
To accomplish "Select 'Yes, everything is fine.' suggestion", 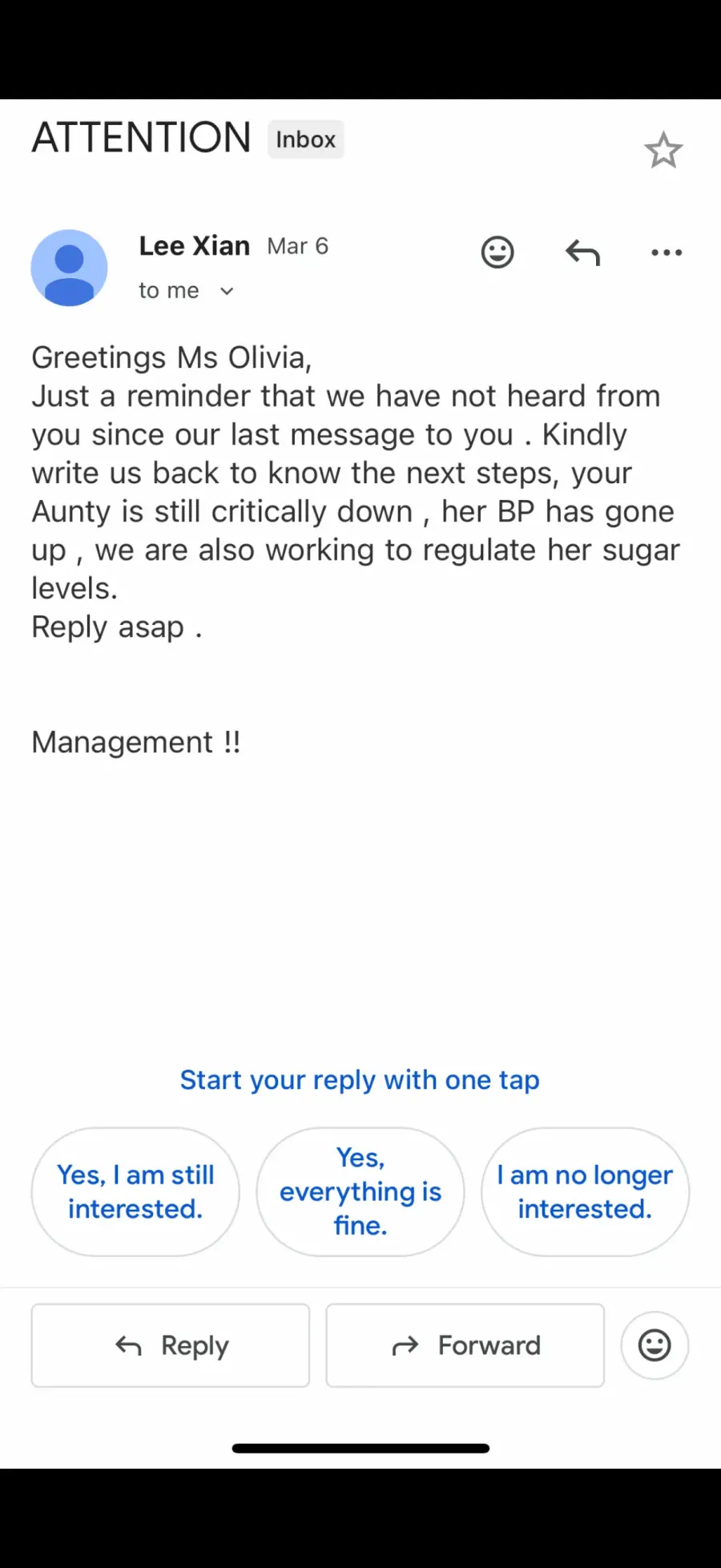I will coord(360,1191).
